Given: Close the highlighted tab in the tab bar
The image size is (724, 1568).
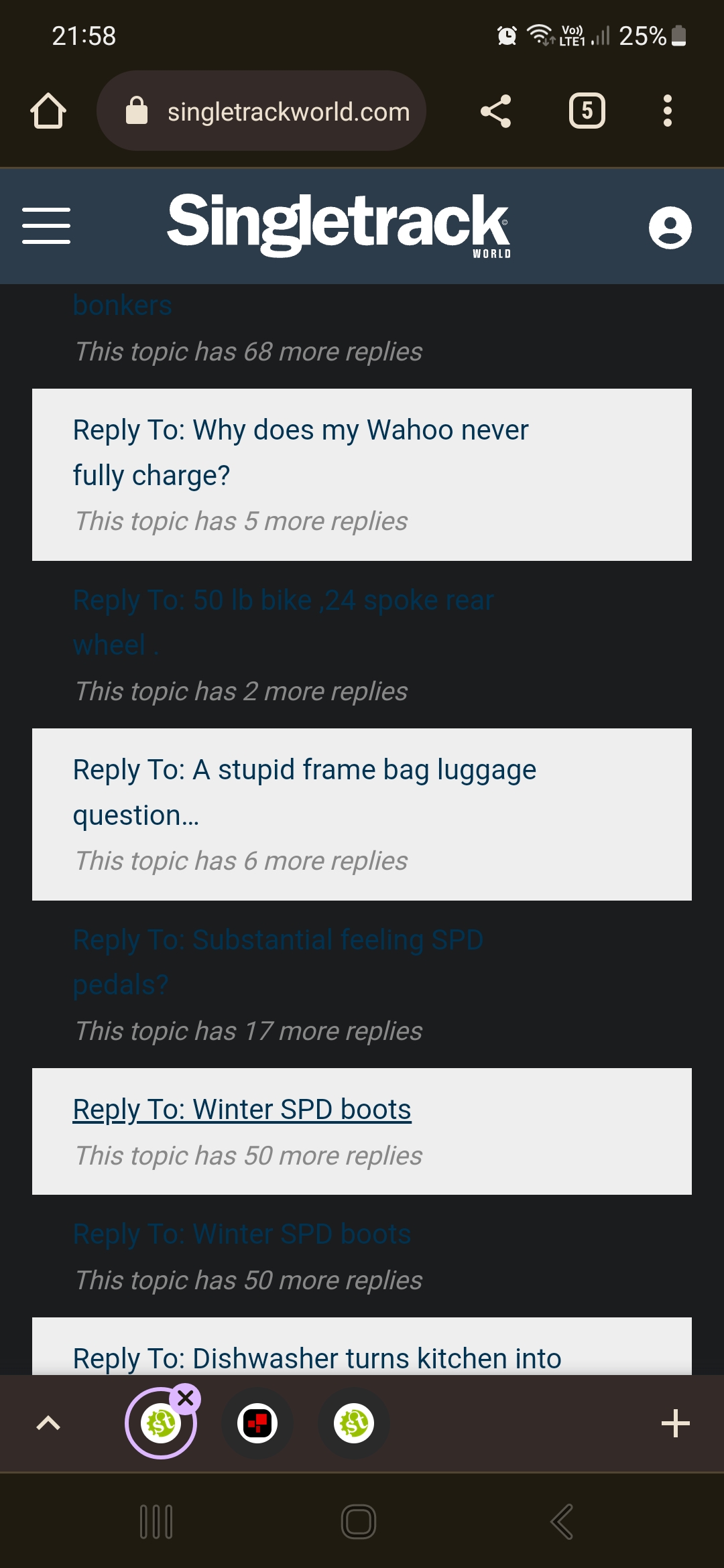Looking at the screenshot, I should [186, 1398].
